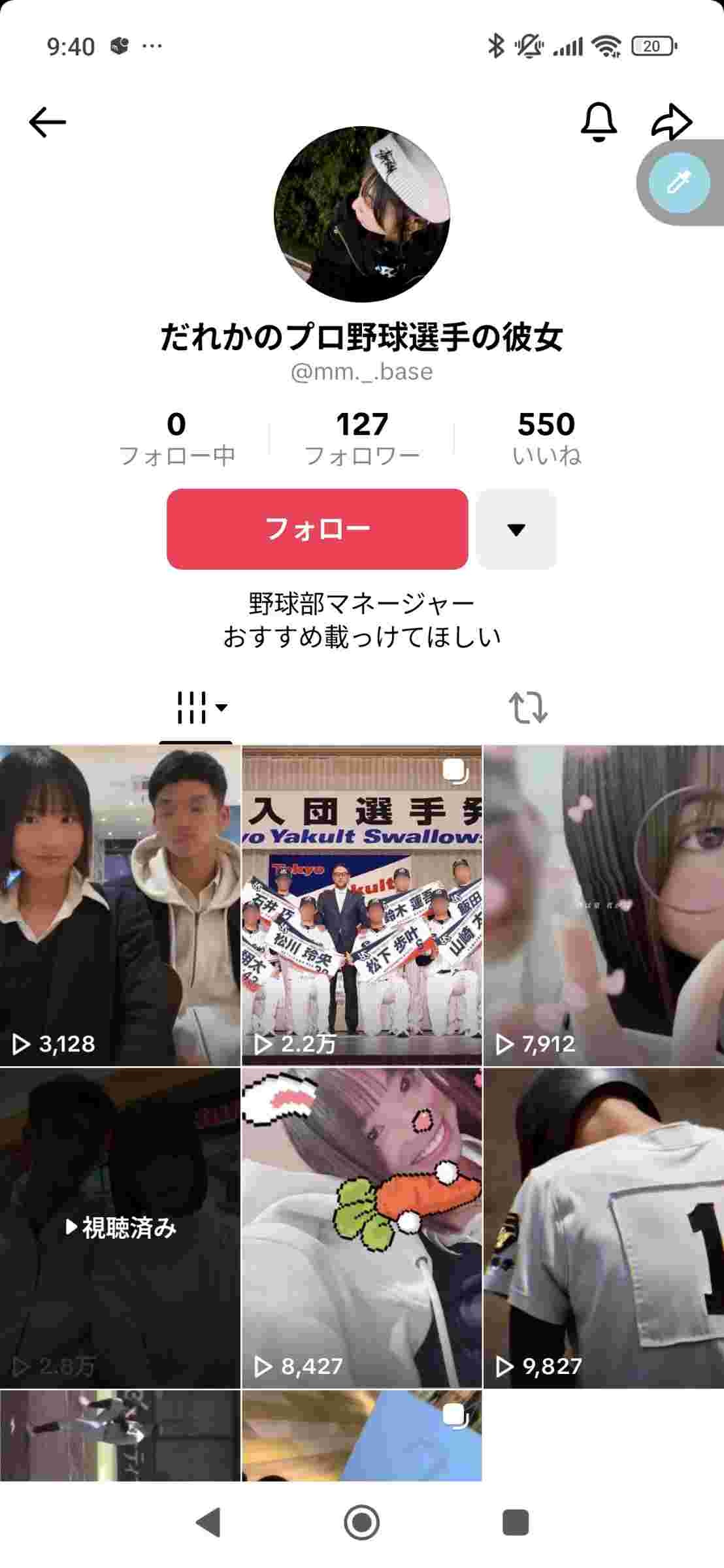The height and width of the screenshot is (1568, 724).
Task: Open the 視聴済み watched video
Action: click(x=120, y=1228)
